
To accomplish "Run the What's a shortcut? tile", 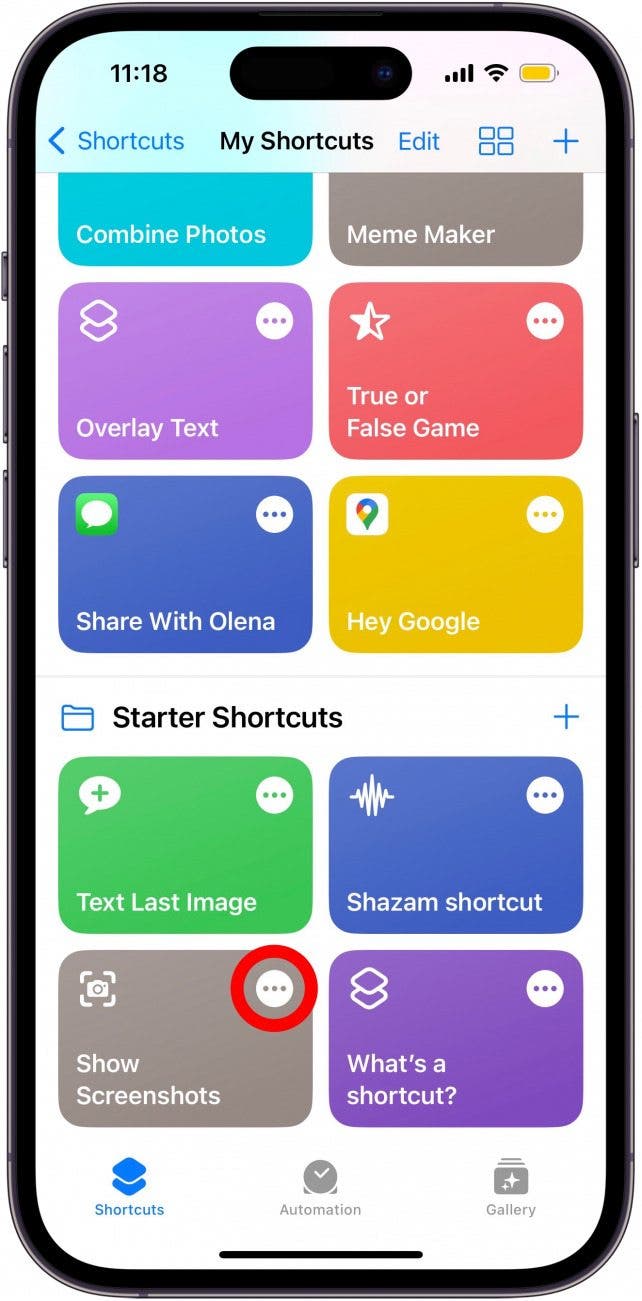I will [x=430, y=1060].
